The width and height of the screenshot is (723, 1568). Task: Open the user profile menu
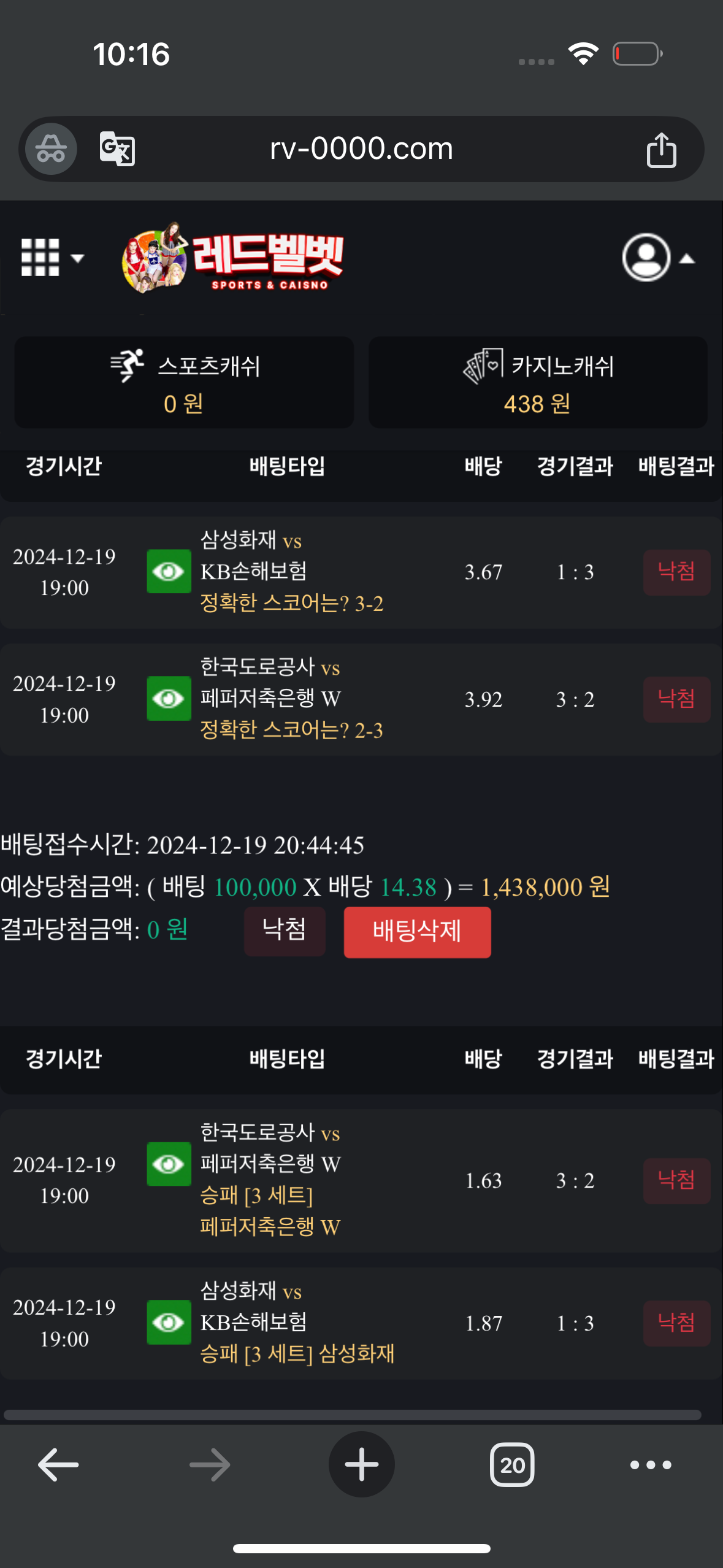click(x=657, y=258)
